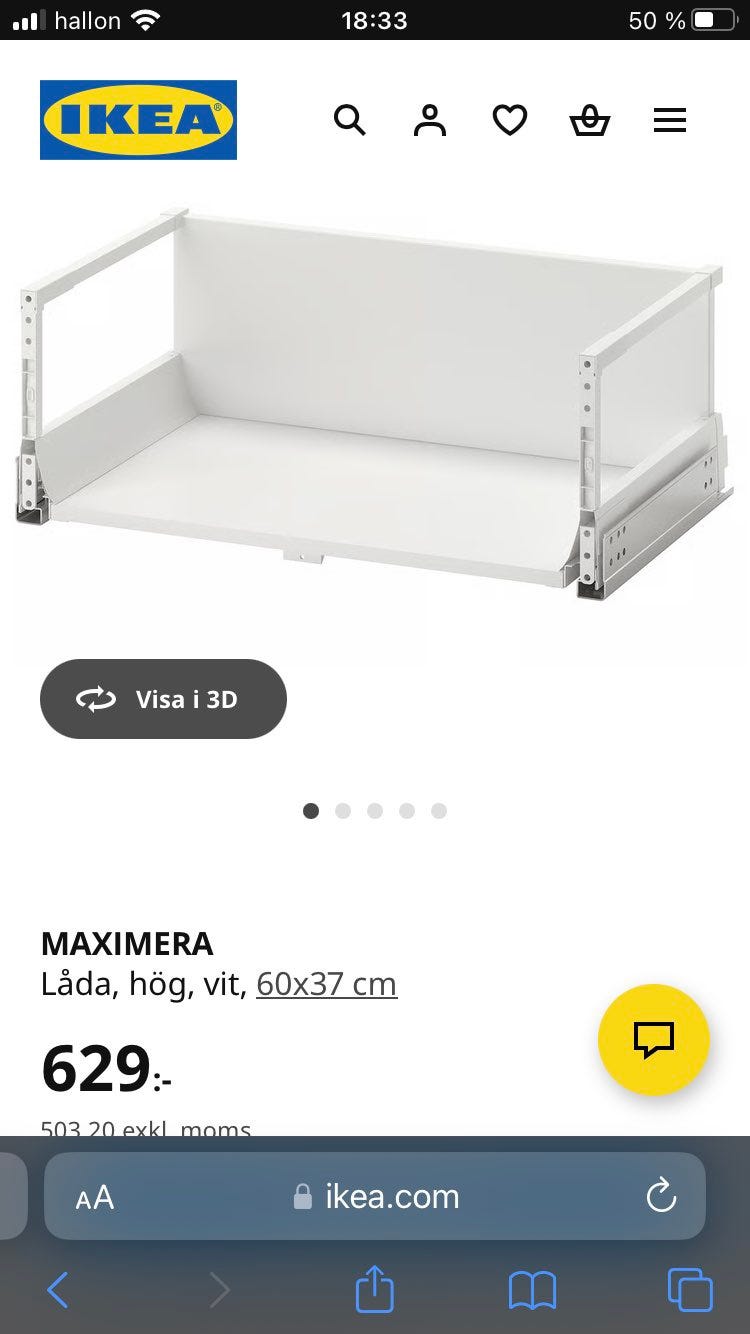750x1334 pixels.
Task: Show open Safari tabs
Action: pos(690,1290)
